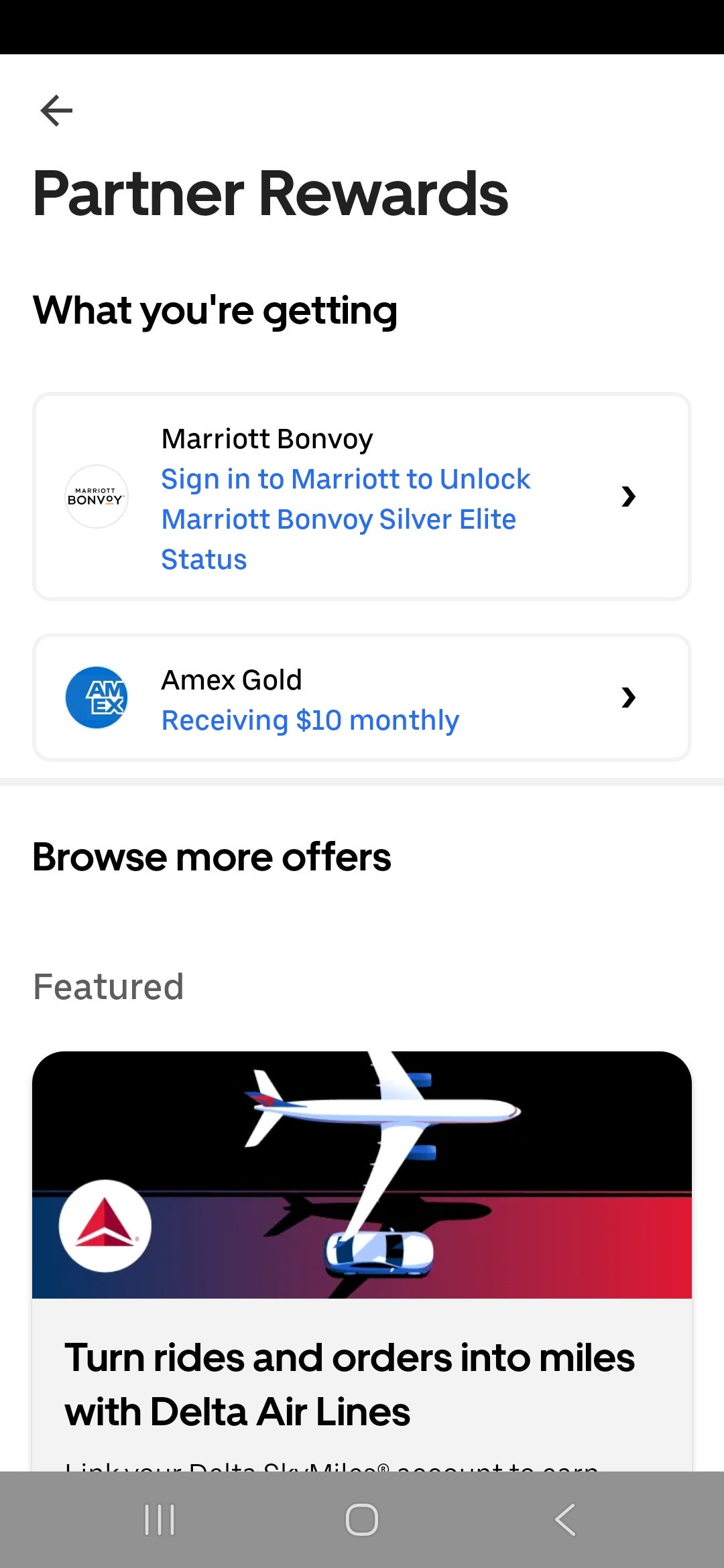Expand the Amex Gold row chevron
Image resolution: width=724 pixels, height=1568 pixels.
point(628,697)
